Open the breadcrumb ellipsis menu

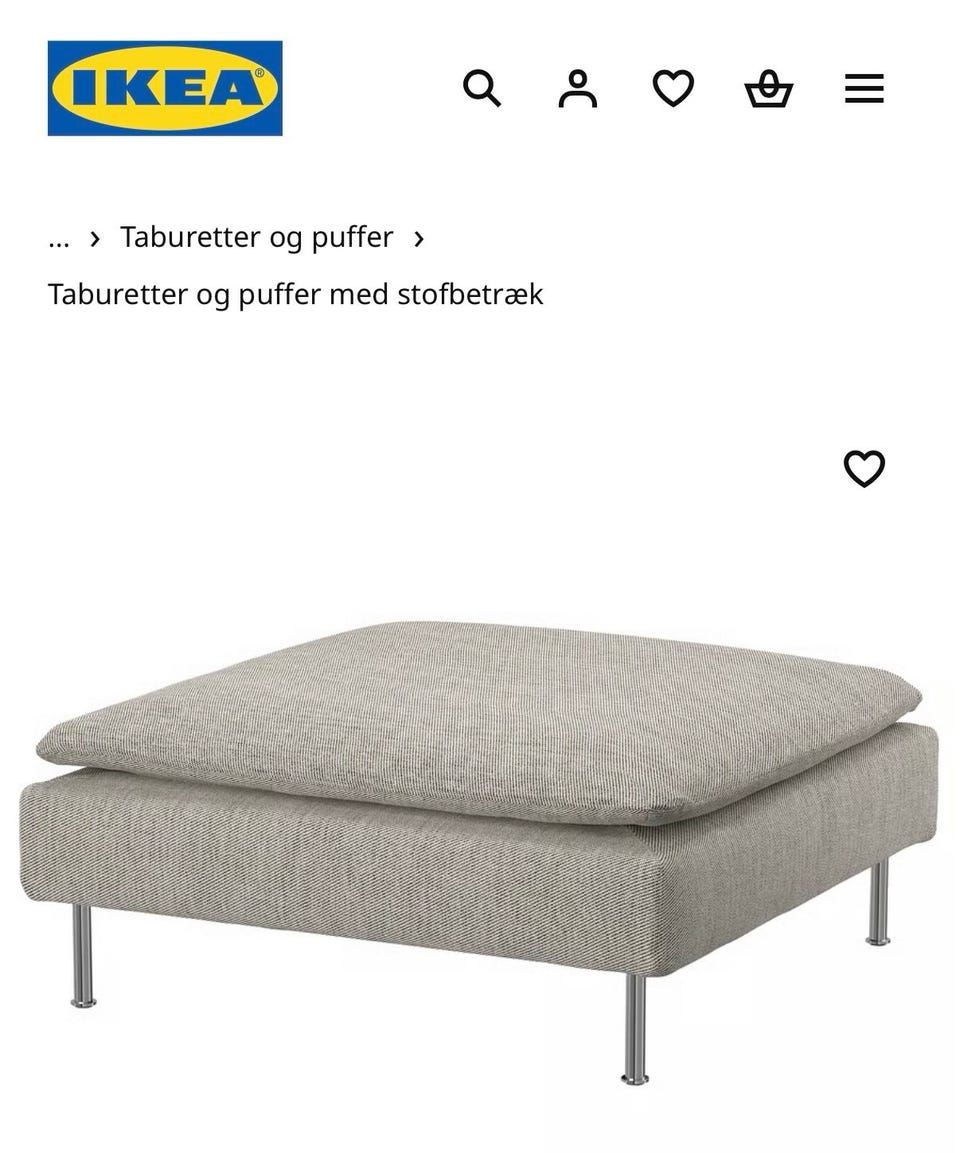60,238
